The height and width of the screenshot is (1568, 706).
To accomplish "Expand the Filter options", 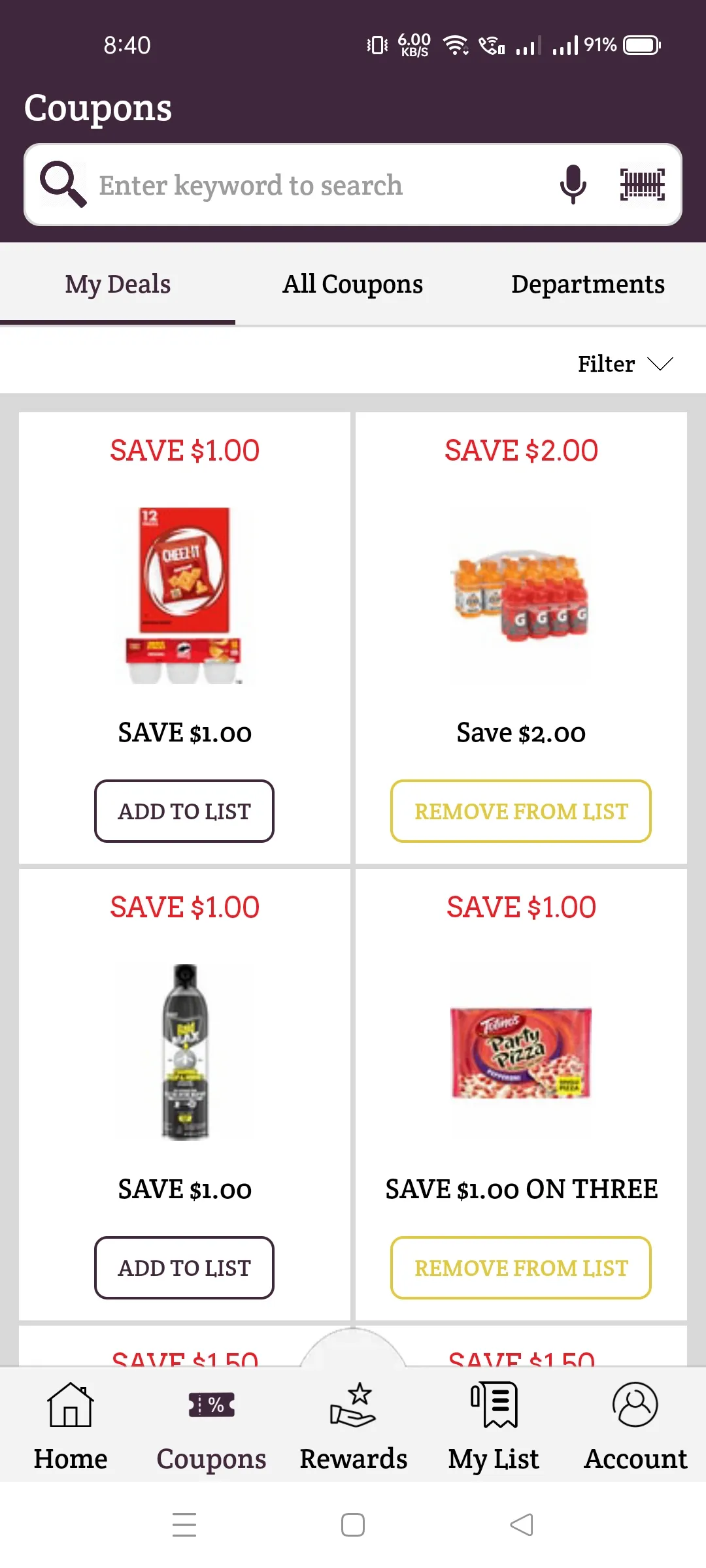I will click(605, 364).
